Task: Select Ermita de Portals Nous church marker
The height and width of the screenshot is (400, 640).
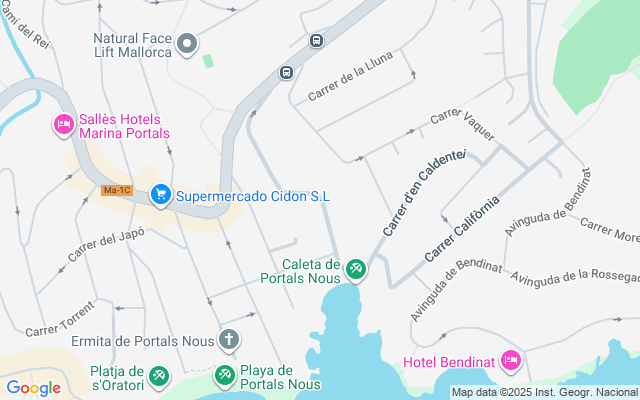Action: click(229, 340)
